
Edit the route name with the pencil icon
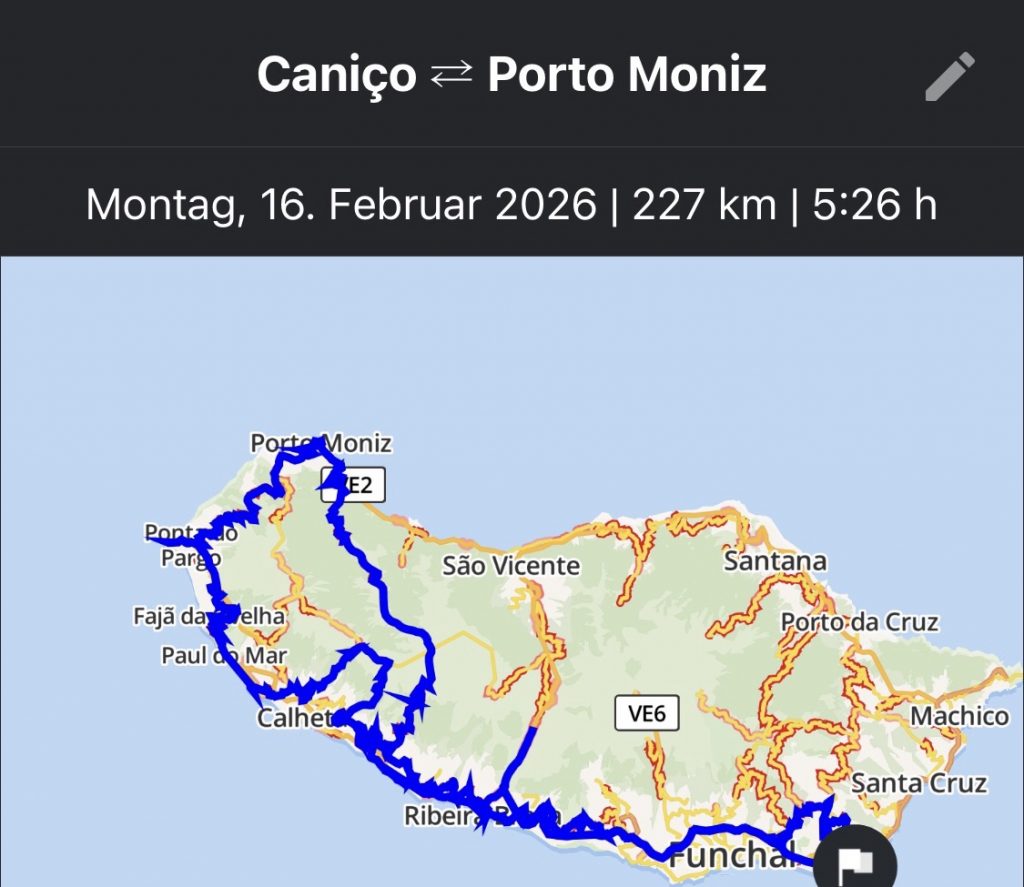[948, 76]
